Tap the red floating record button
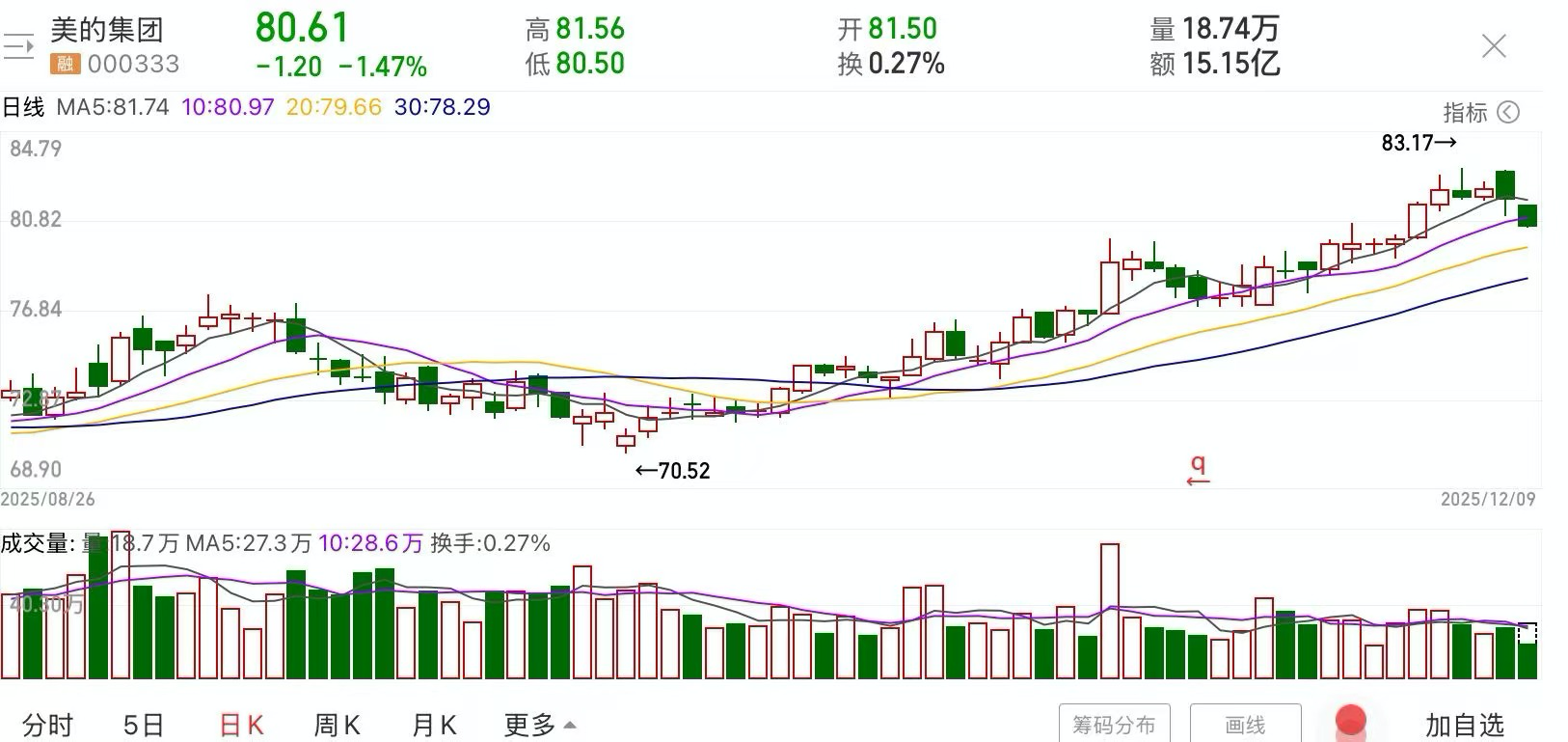This screenshot has height=742, width=1568. [1351, 721]
